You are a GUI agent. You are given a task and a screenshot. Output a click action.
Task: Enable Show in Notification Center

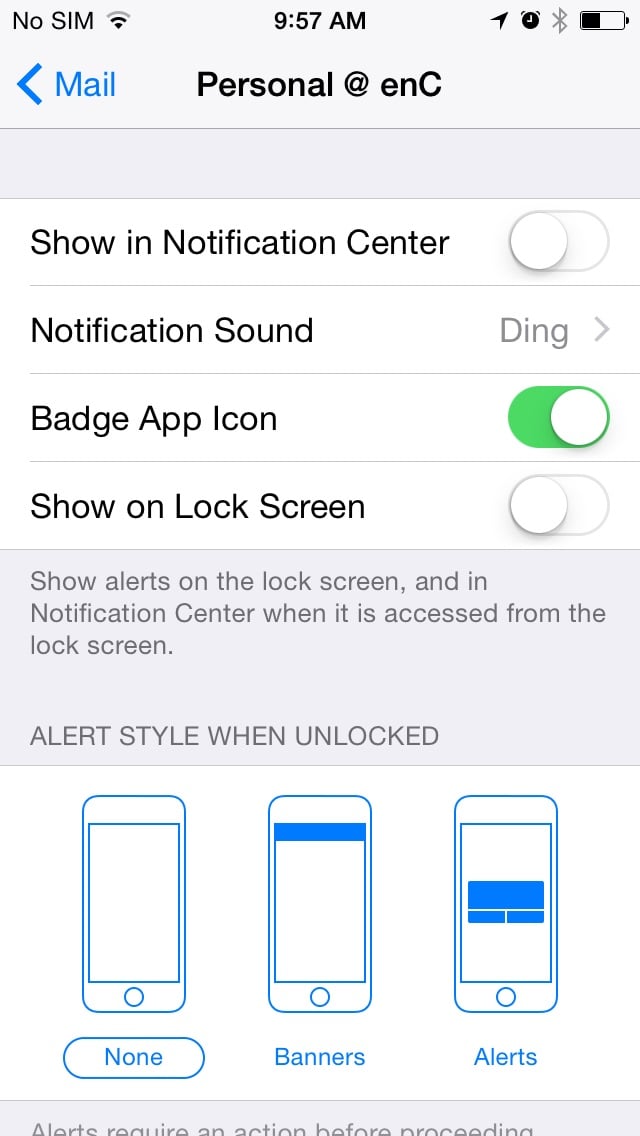coord(558,241)
